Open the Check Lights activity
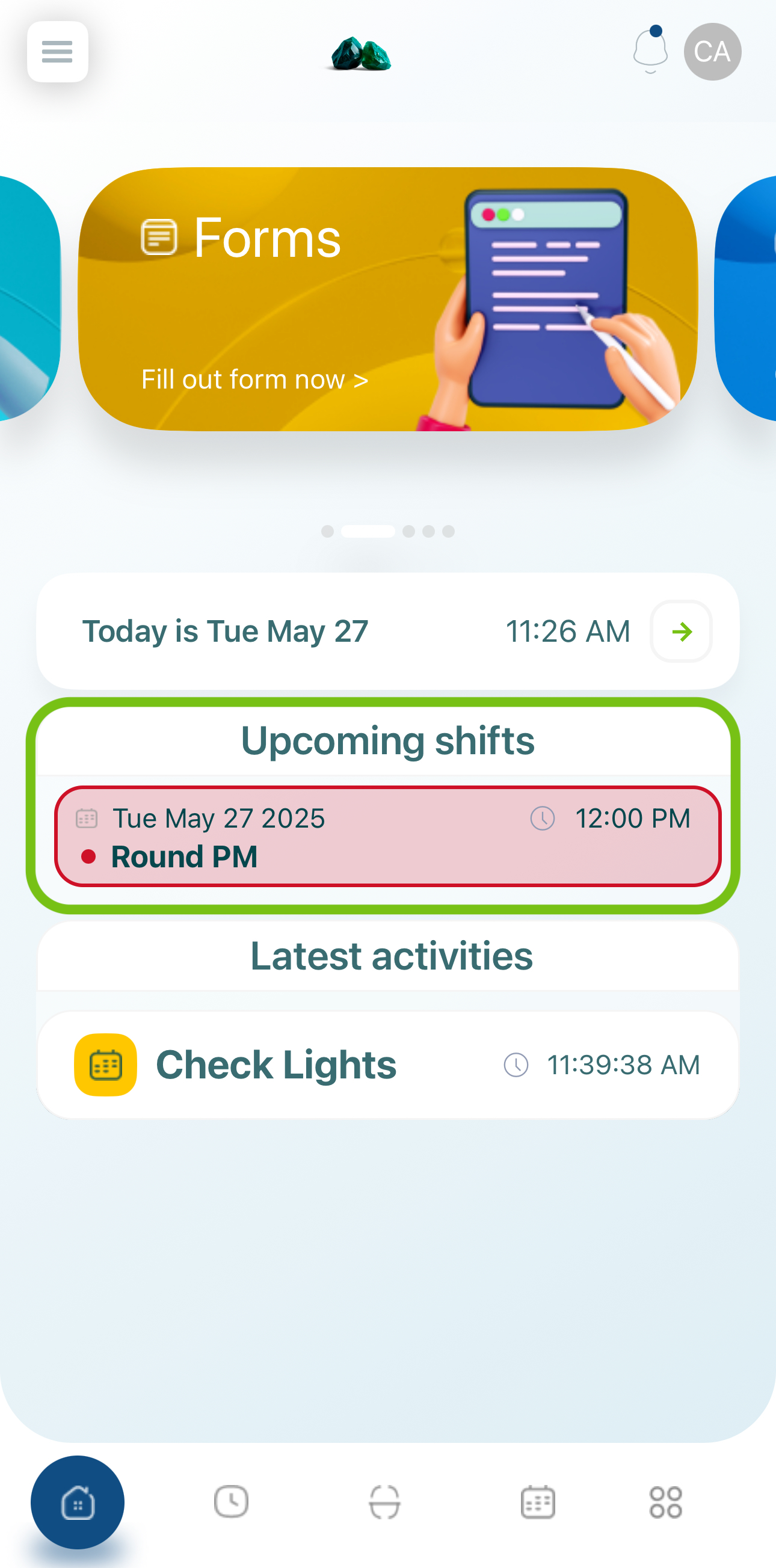This screenshot has height=1568, width=776. 387,1065
